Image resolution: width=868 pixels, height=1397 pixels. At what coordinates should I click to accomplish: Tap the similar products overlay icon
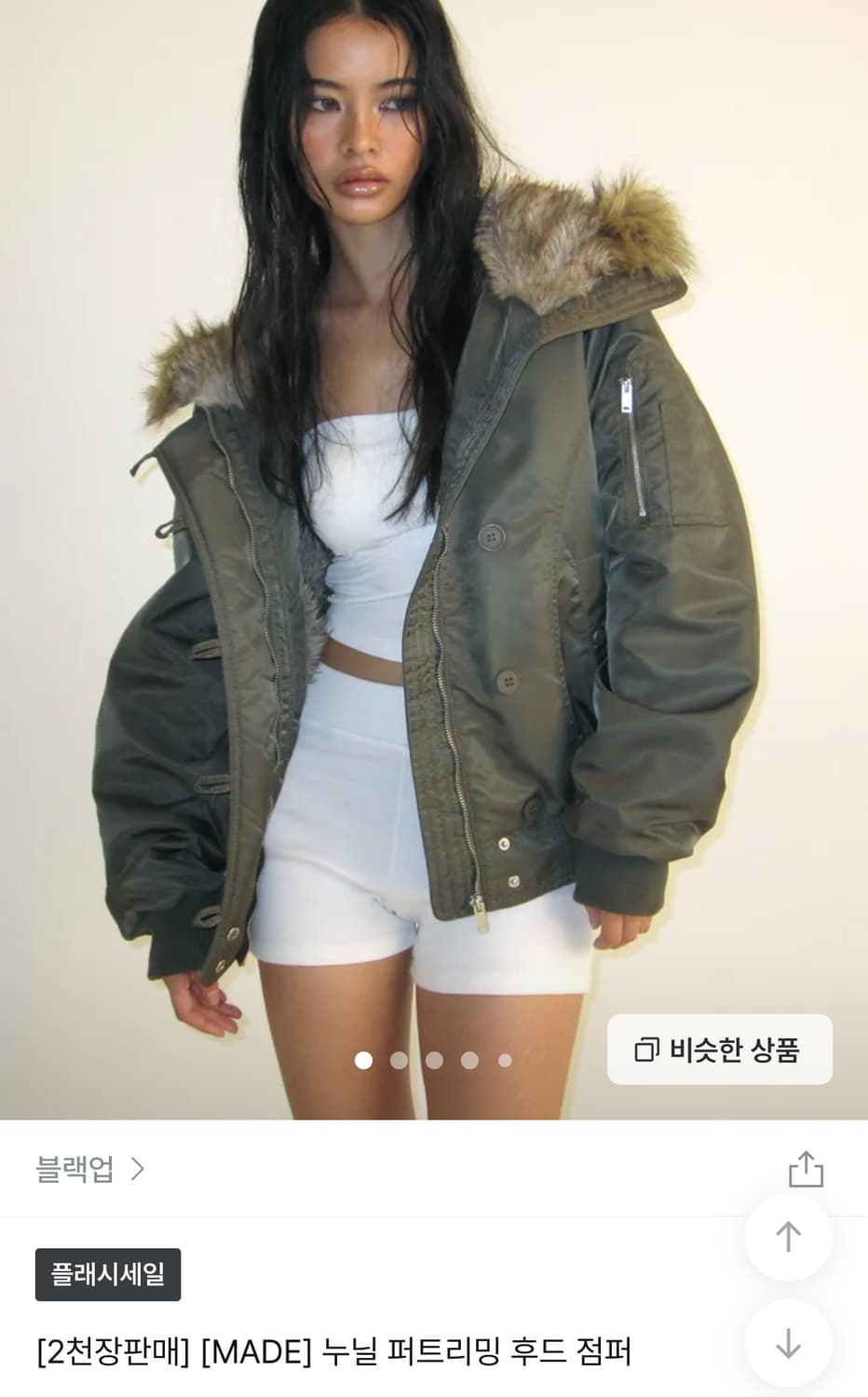(x=650, y=1050)
